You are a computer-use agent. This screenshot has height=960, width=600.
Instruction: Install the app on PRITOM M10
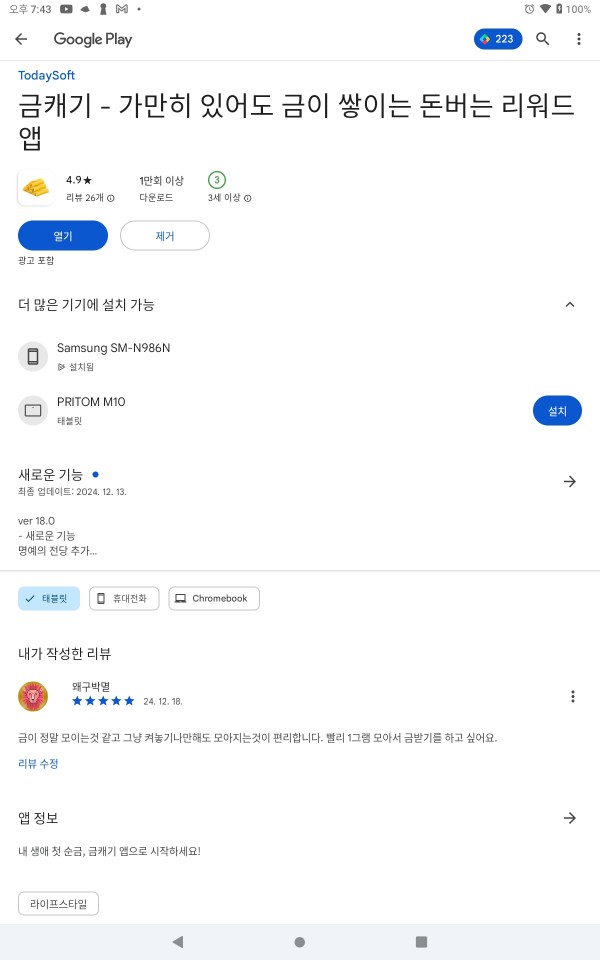click(x=557, y=411)
